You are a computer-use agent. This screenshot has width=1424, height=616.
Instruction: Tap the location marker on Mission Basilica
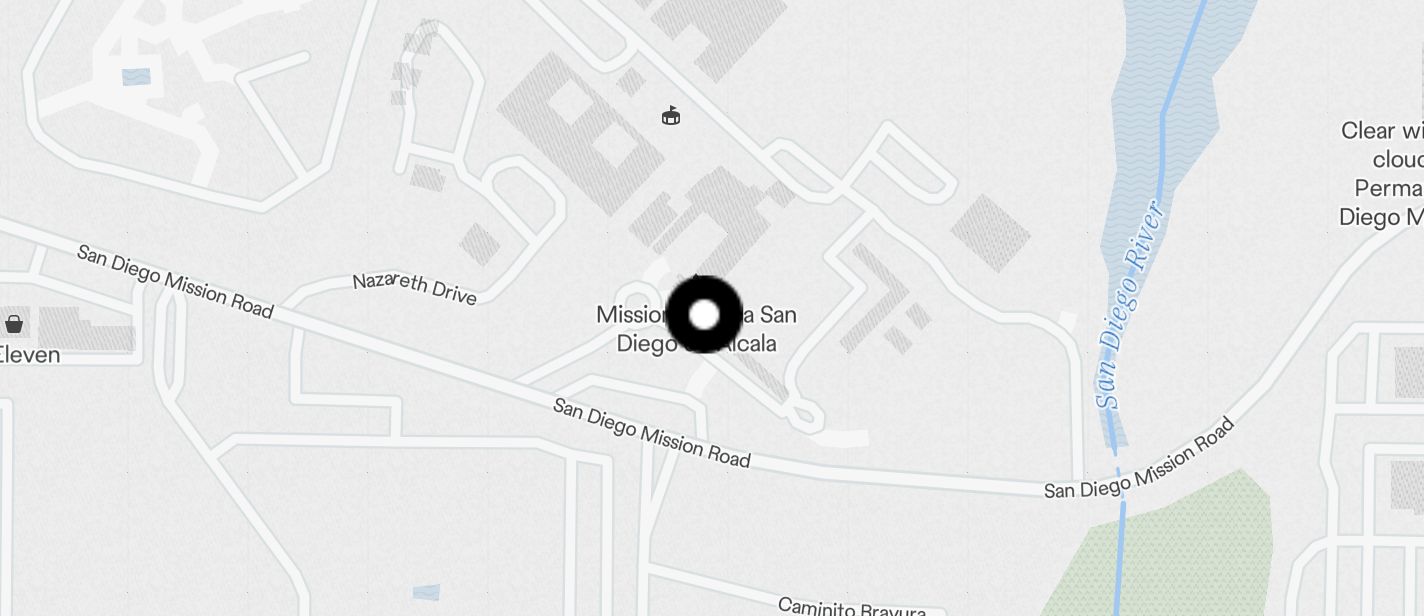click(x=704, y=315)
